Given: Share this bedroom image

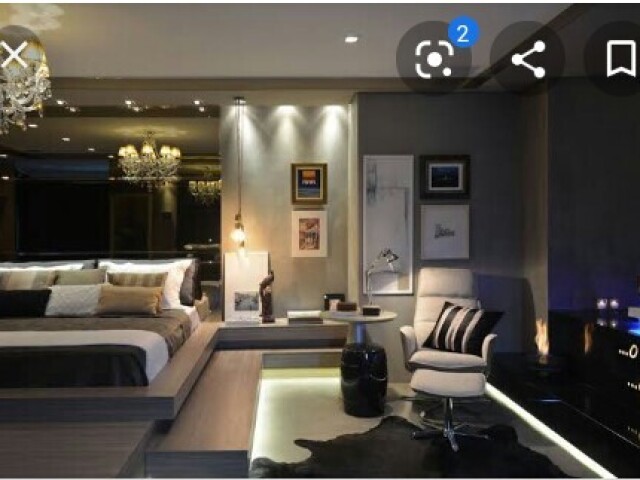Looking at the screenshot, I should click(x=528, y=59).
